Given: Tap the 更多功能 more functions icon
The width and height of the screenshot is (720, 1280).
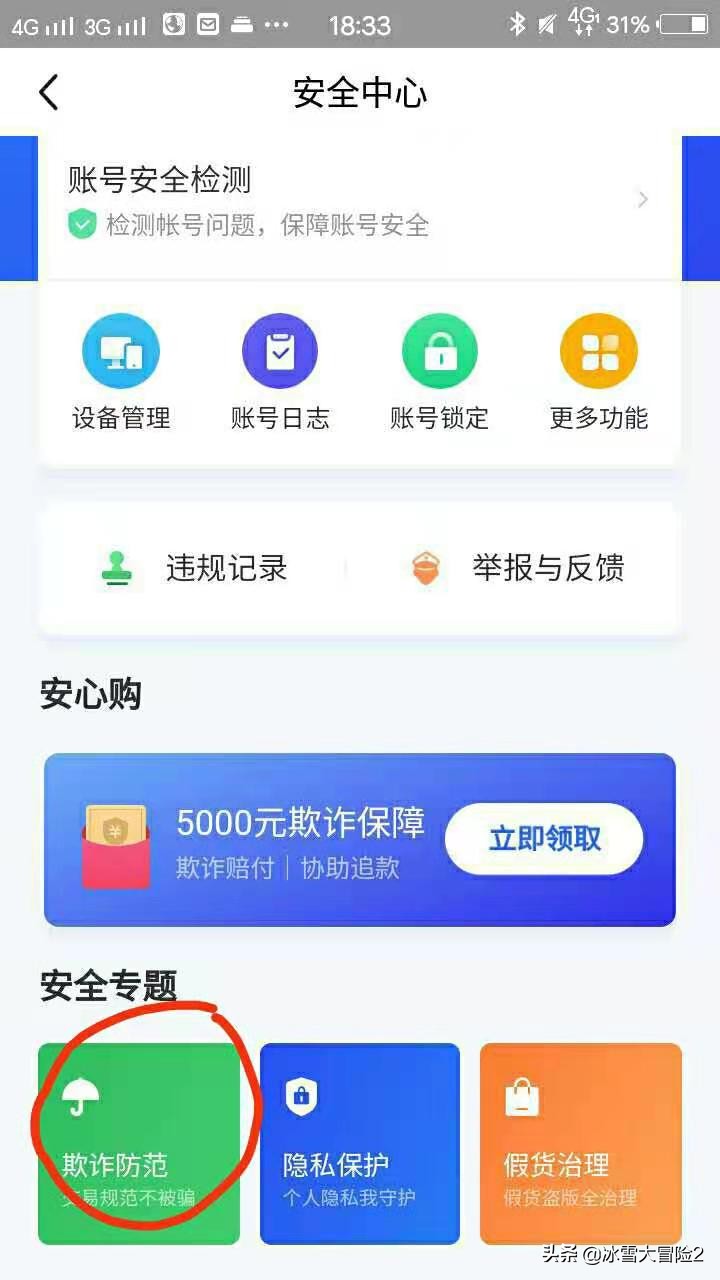Looking at the screenshot, I should point(598,350).
